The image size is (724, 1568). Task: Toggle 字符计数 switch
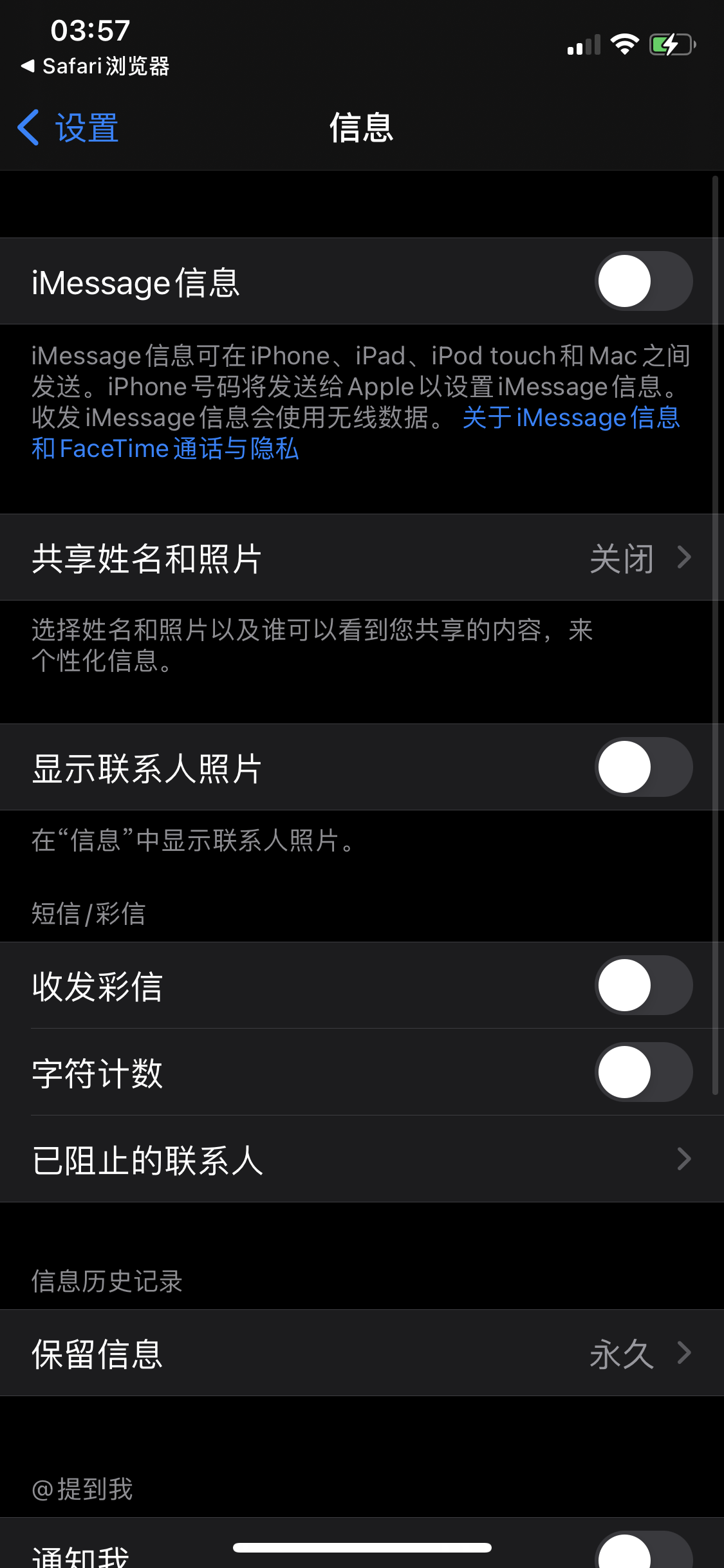click(643, 1072)
